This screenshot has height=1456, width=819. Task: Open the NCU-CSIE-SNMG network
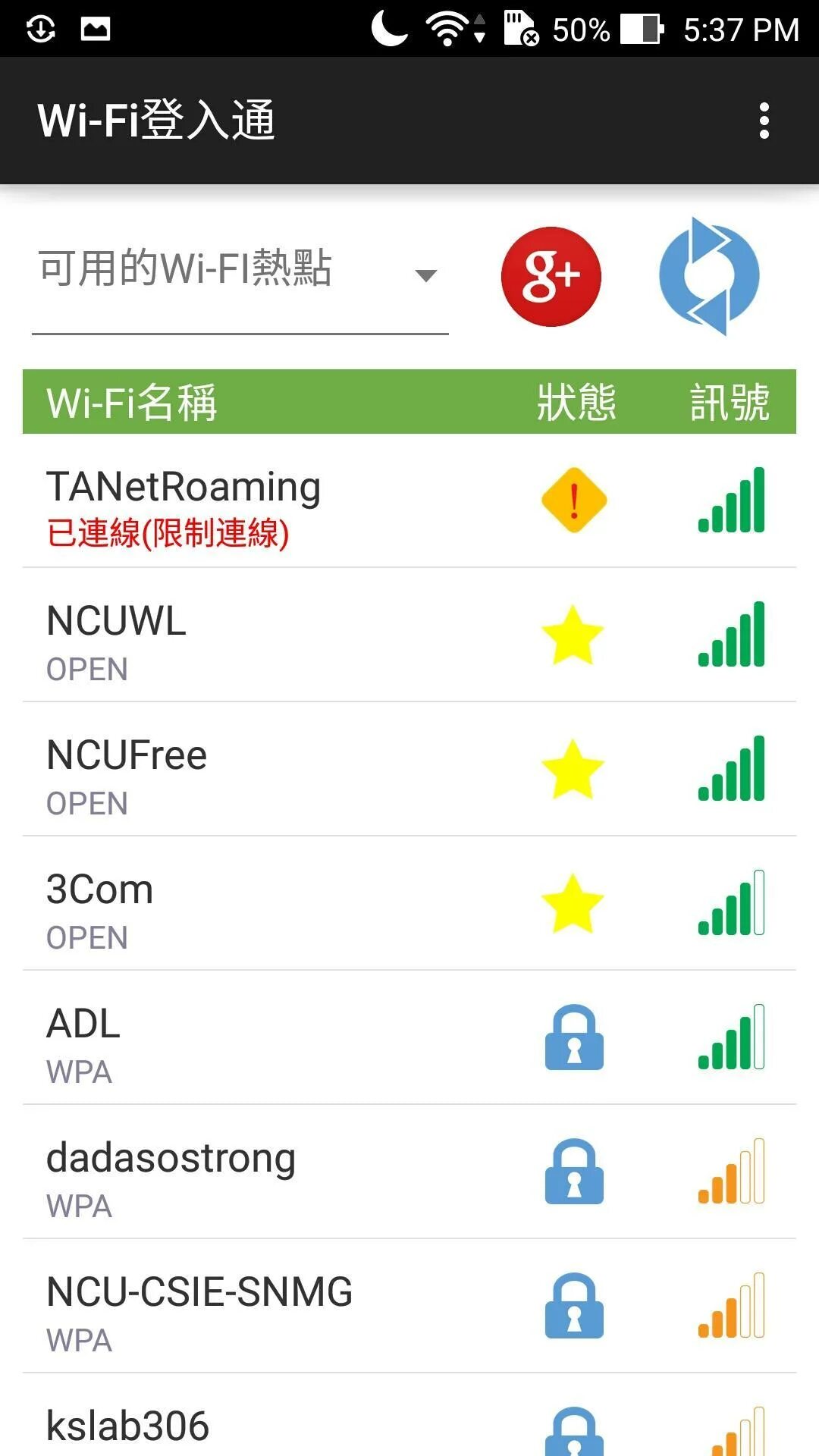pyautogui.click(x=409, y=1307)
